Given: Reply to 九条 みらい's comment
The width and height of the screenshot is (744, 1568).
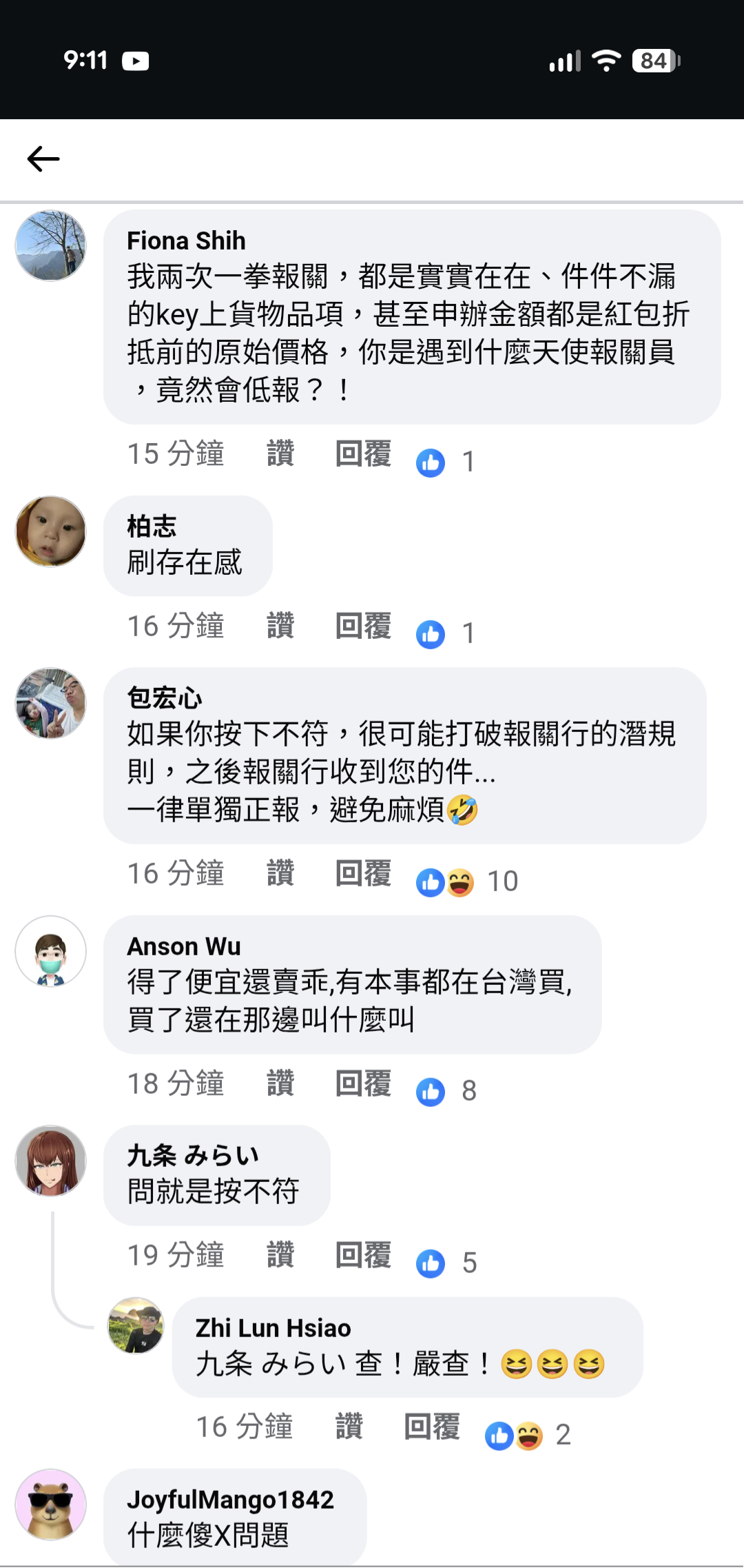Looking at the screenshot, I should [x=363, y=1255].
